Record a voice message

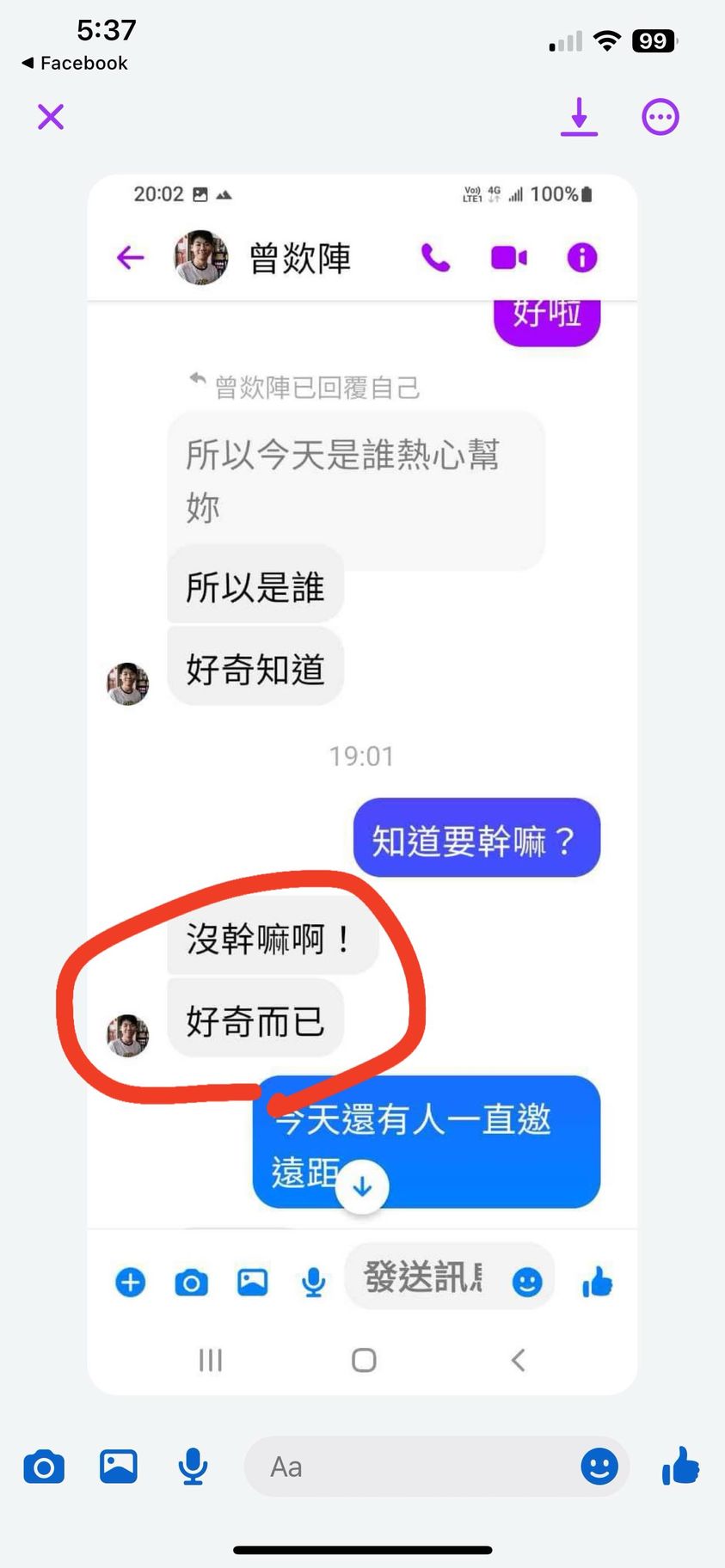pos(193,1467)
